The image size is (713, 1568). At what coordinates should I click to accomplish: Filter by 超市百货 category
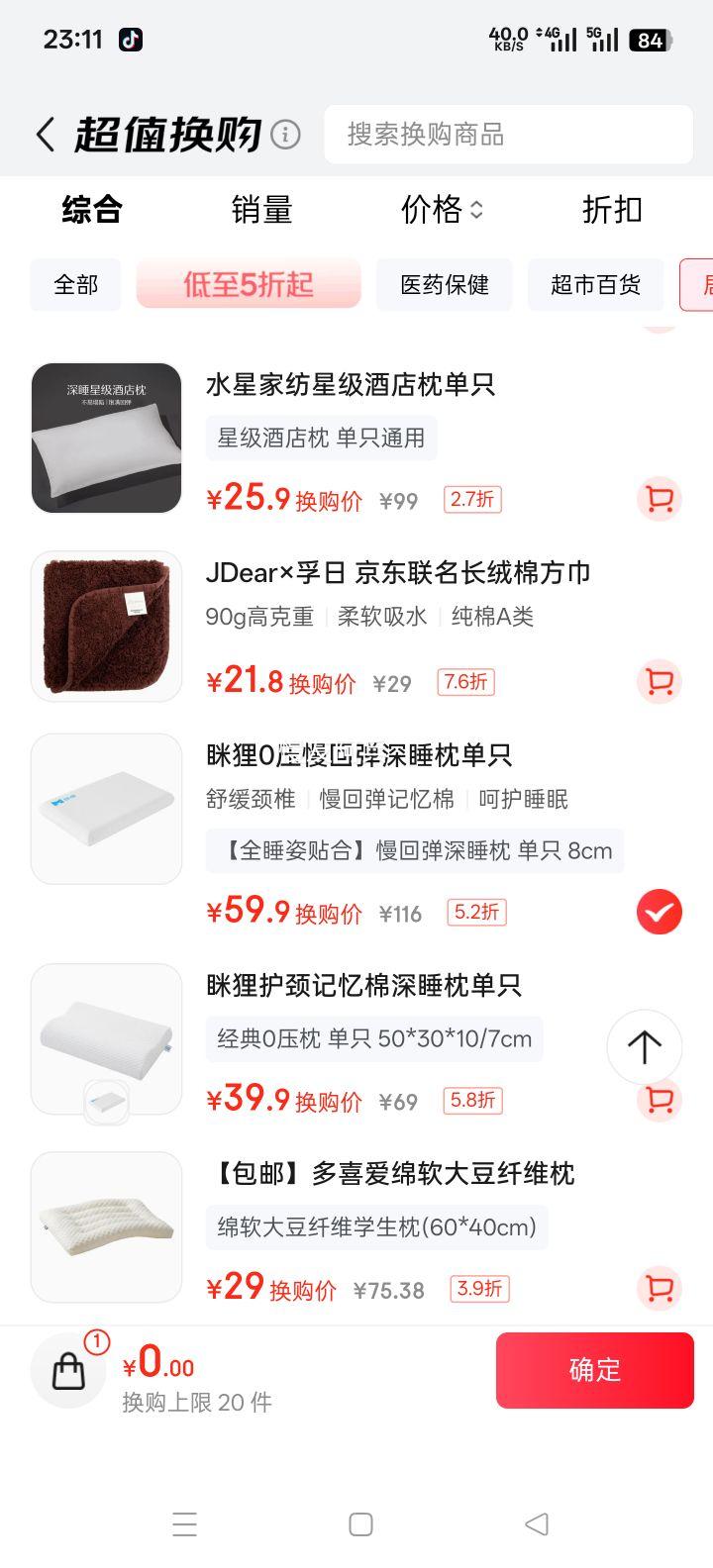pos(595,285)
